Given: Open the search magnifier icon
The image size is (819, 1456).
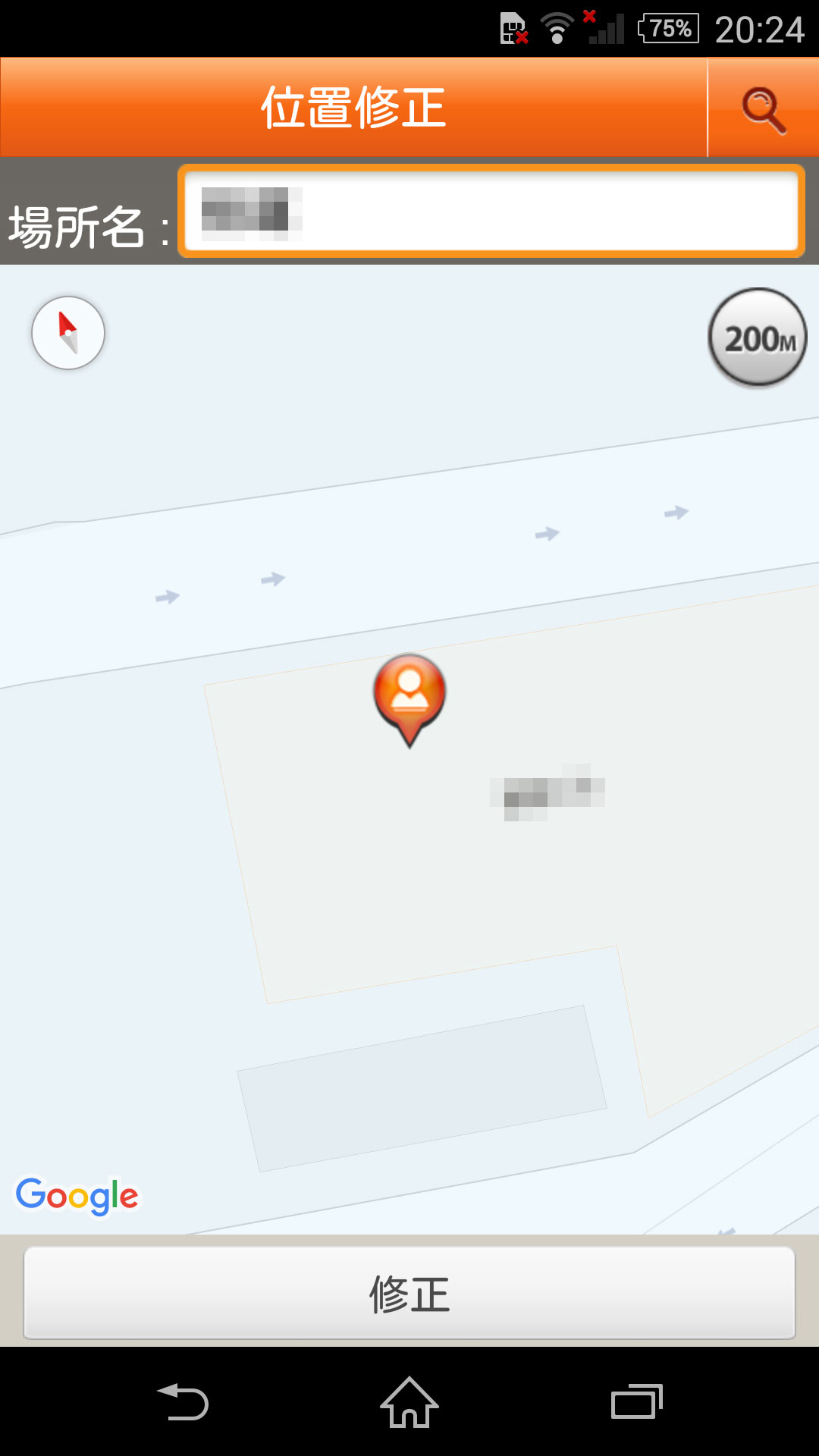Looking at the screenshot, I should 763,108.
